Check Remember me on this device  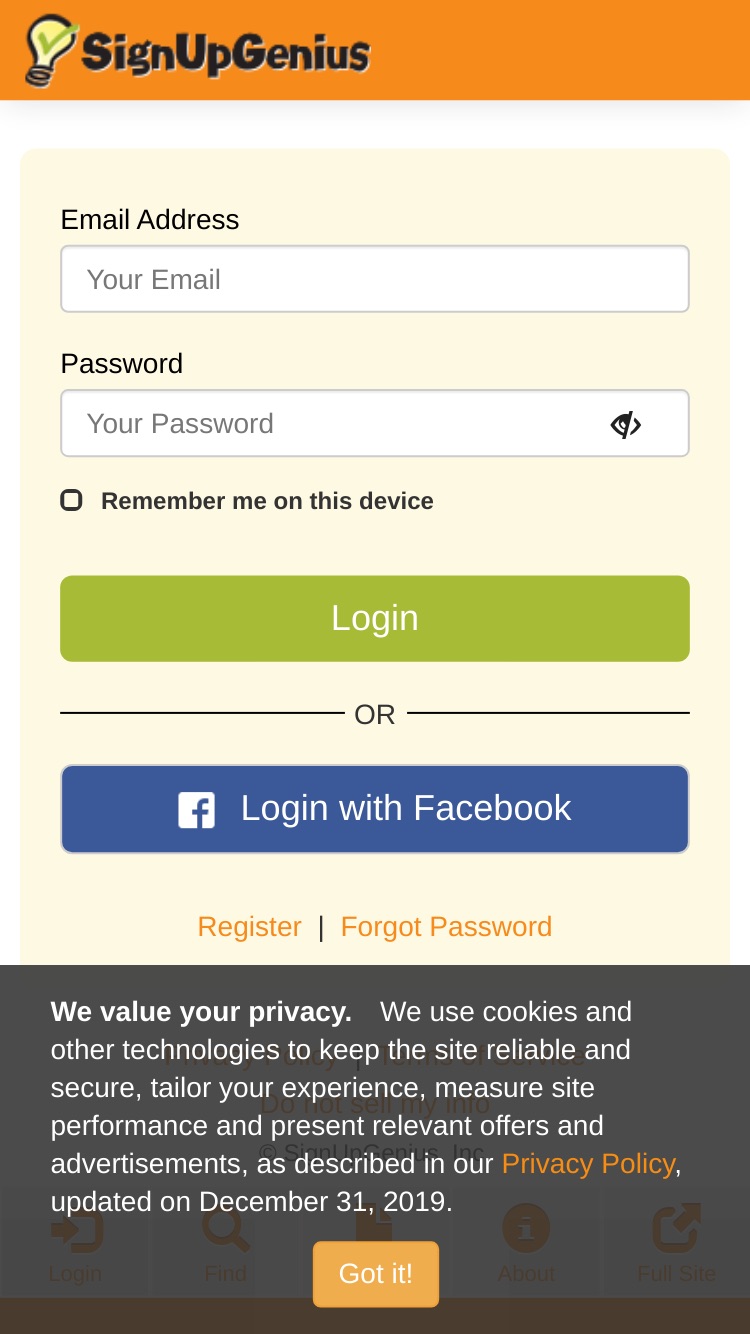(71, 500)
